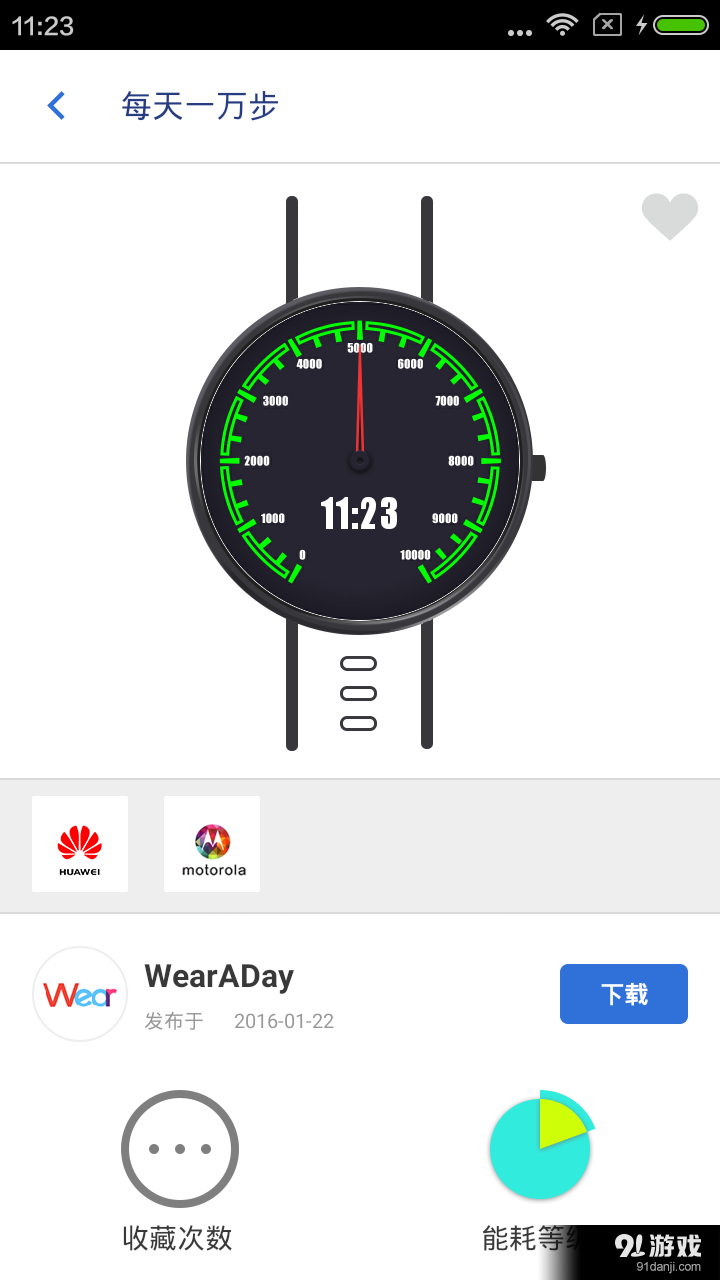Open the WearADay developer avatar

(79, 993)
